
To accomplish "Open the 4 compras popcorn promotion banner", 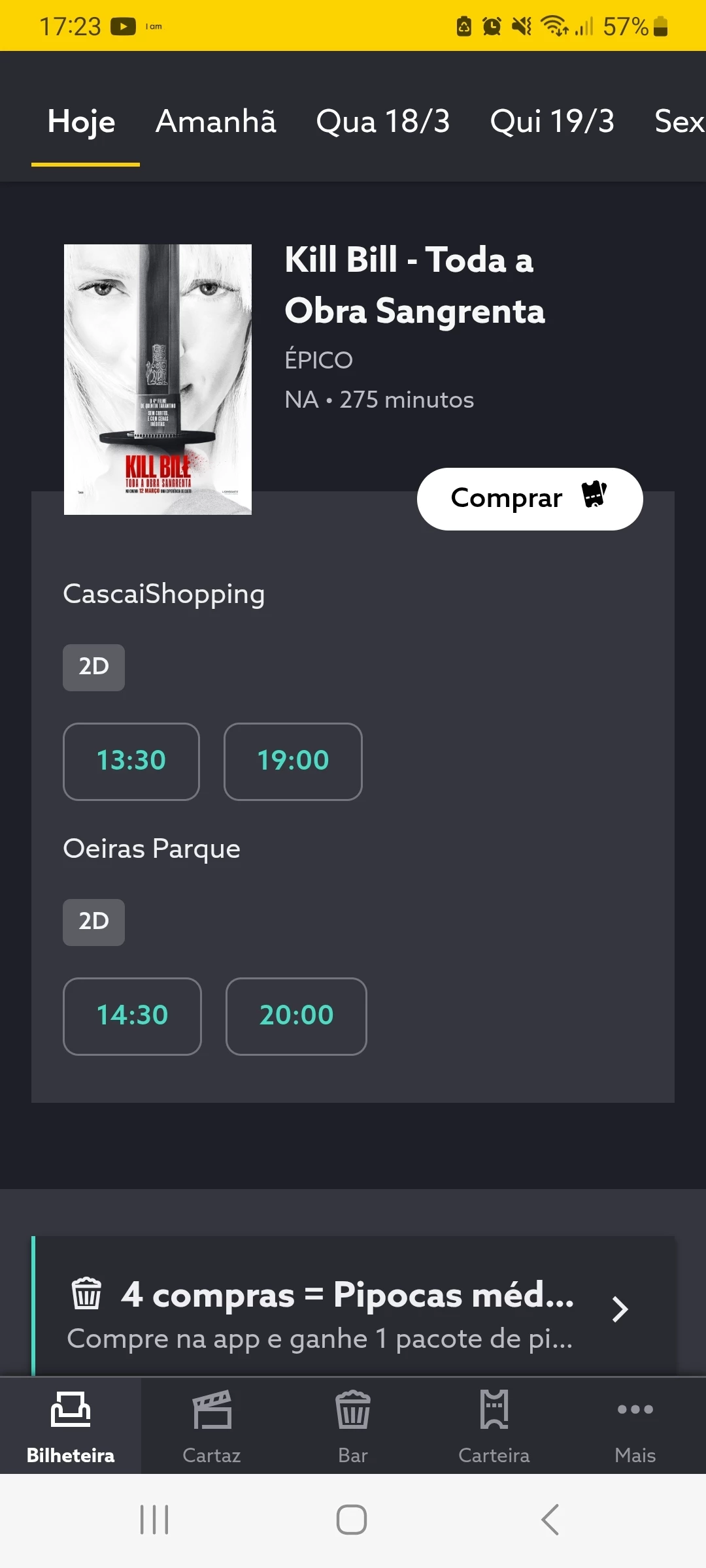I will [x=353, y=1308].
